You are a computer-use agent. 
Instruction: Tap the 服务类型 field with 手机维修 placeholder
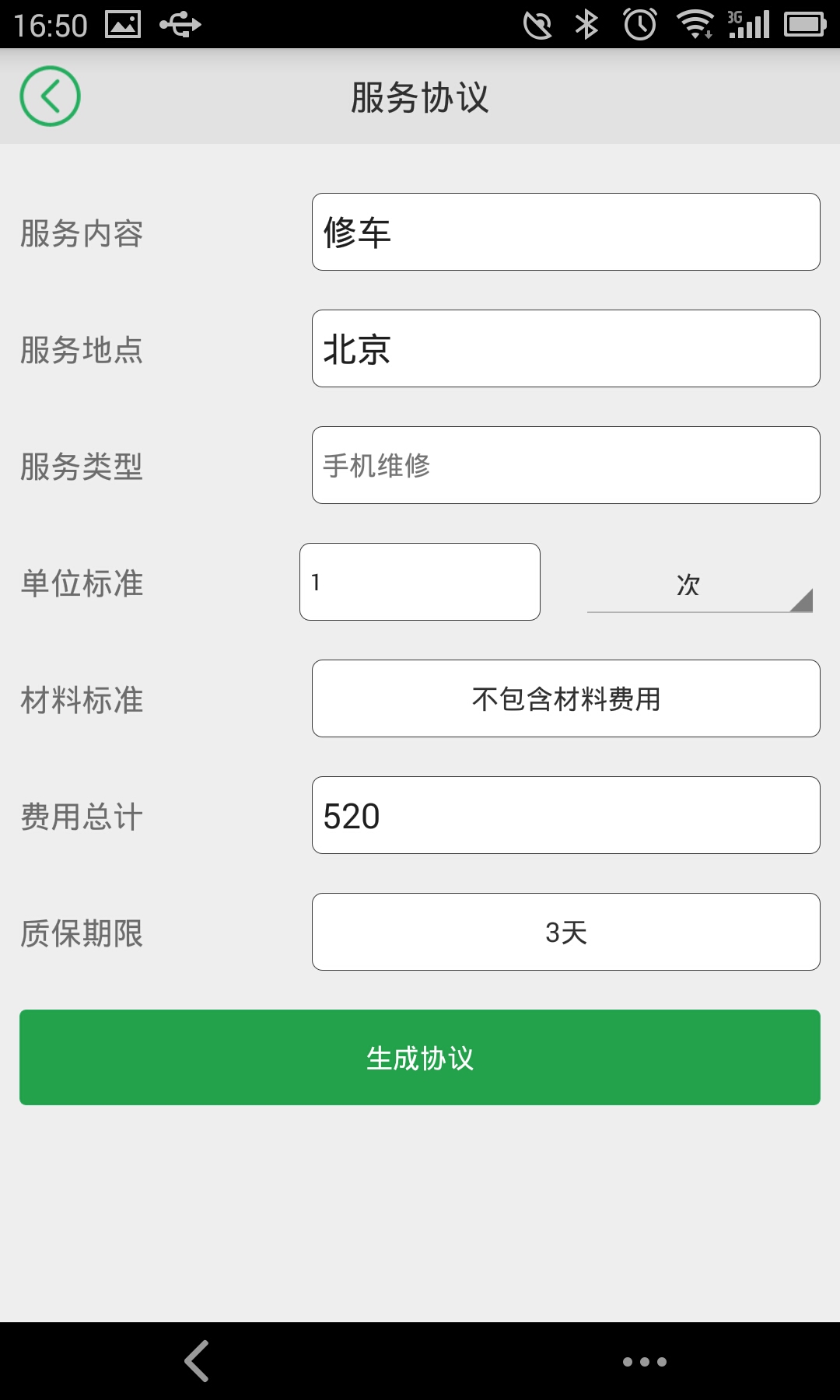tap(565, 465)
